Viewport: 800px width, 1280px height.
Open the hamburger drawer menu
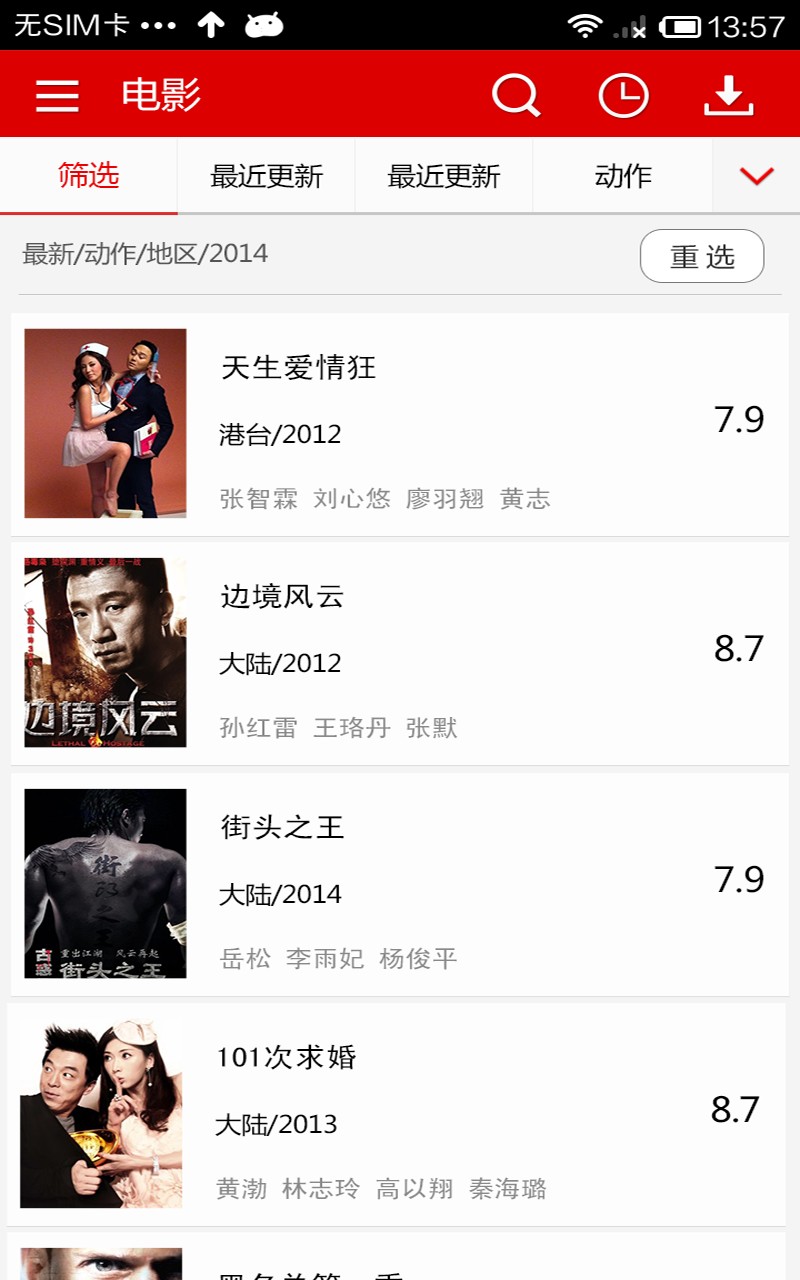(57, 96)
